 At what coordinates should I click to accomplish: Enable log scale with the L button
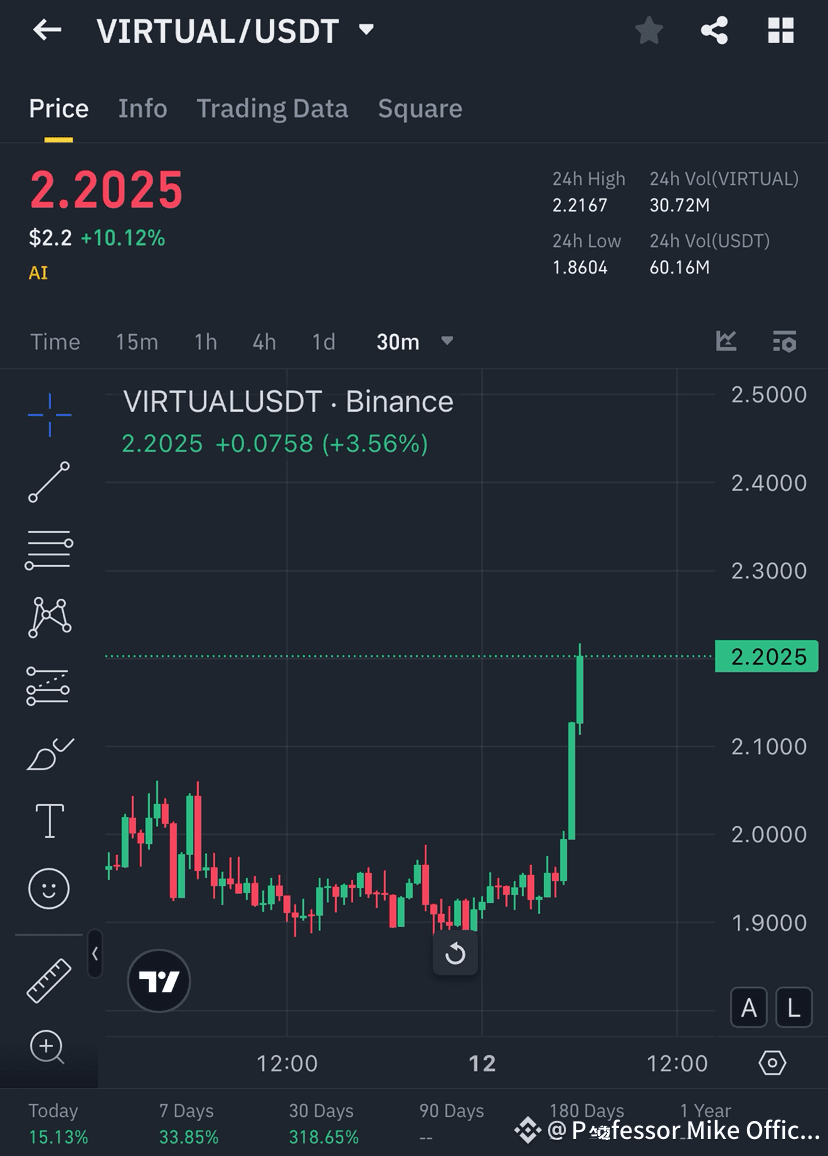(794, 1007)
